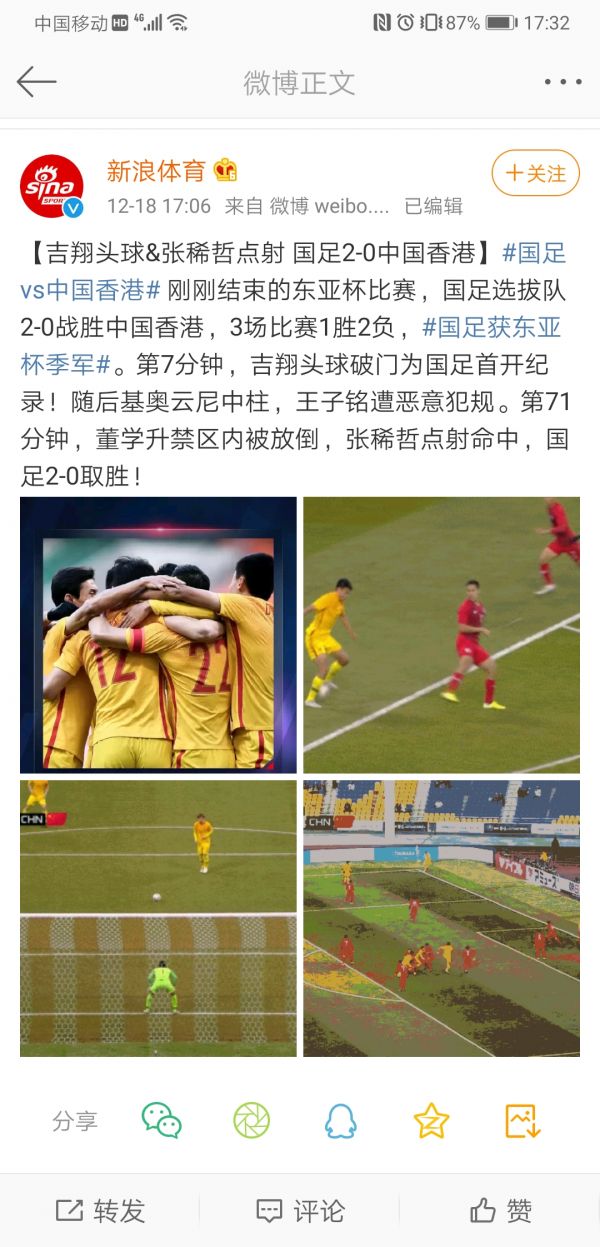Like the post with 赞
The width and height of the screenshot is (600, 1247).
tap(500, 1211)
